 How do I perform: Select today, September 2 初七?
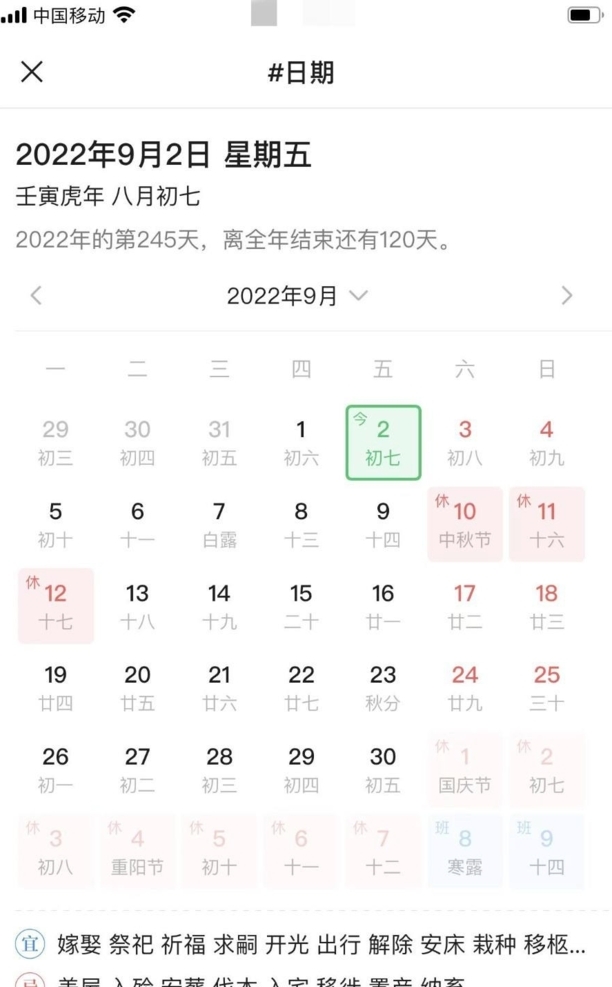383,443
